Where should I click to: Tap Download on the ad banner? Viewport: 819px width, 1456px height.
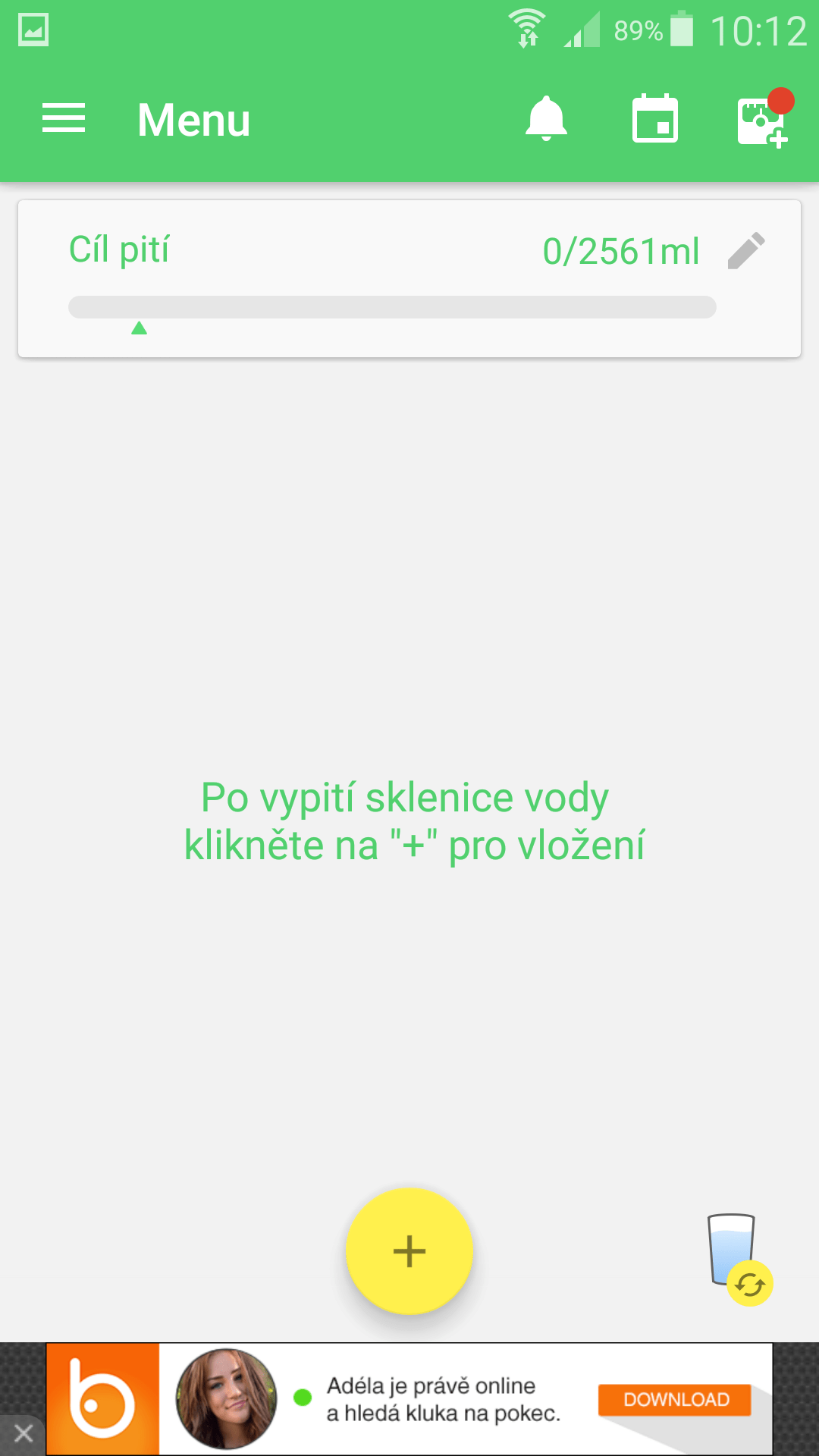(675, 1400)
